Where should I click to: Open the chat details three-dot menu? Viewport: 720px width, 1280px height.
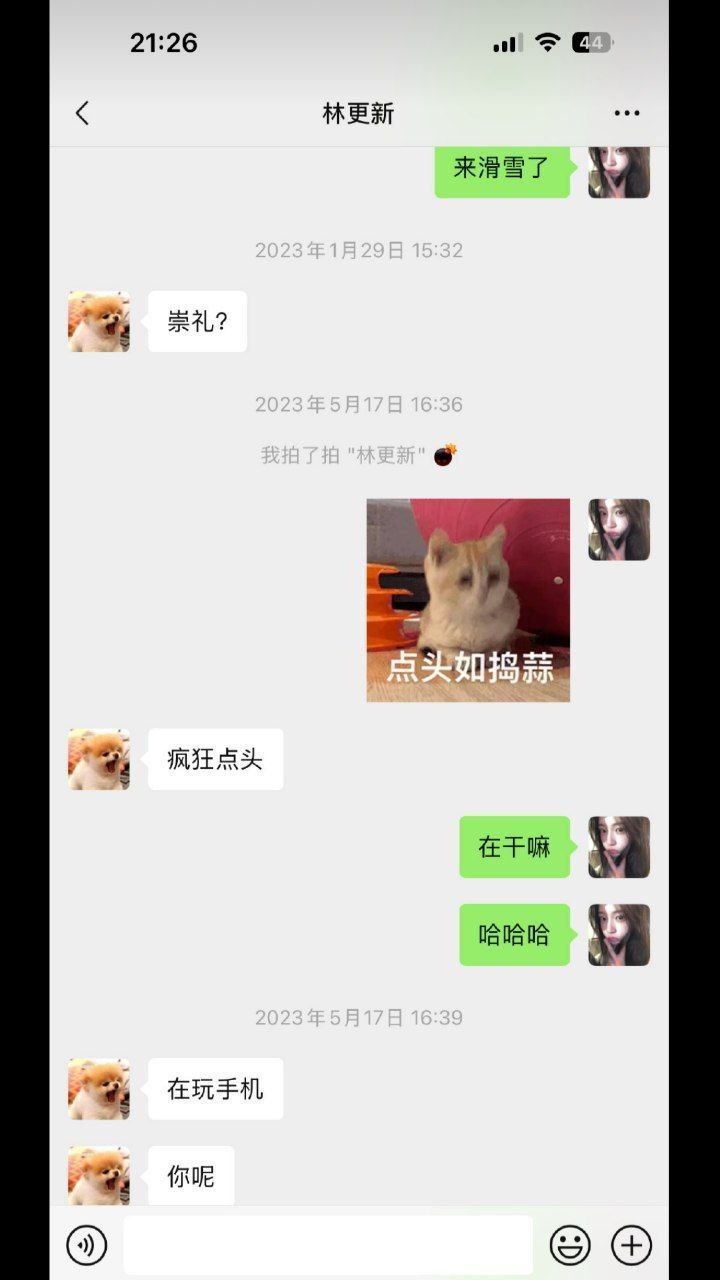pyautogui.click(x=627, y=114)
